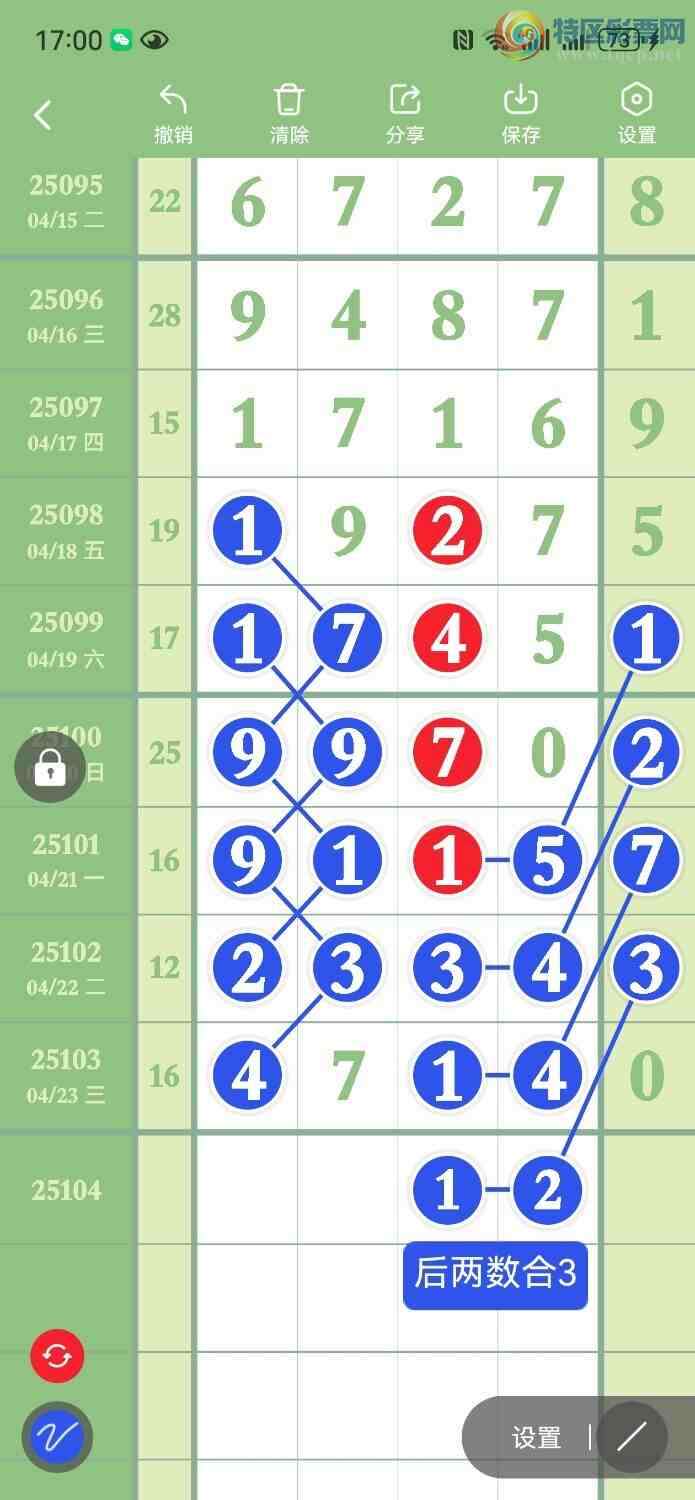
Task: Save the chart with 保存
Action: click(x=521, y=115)
